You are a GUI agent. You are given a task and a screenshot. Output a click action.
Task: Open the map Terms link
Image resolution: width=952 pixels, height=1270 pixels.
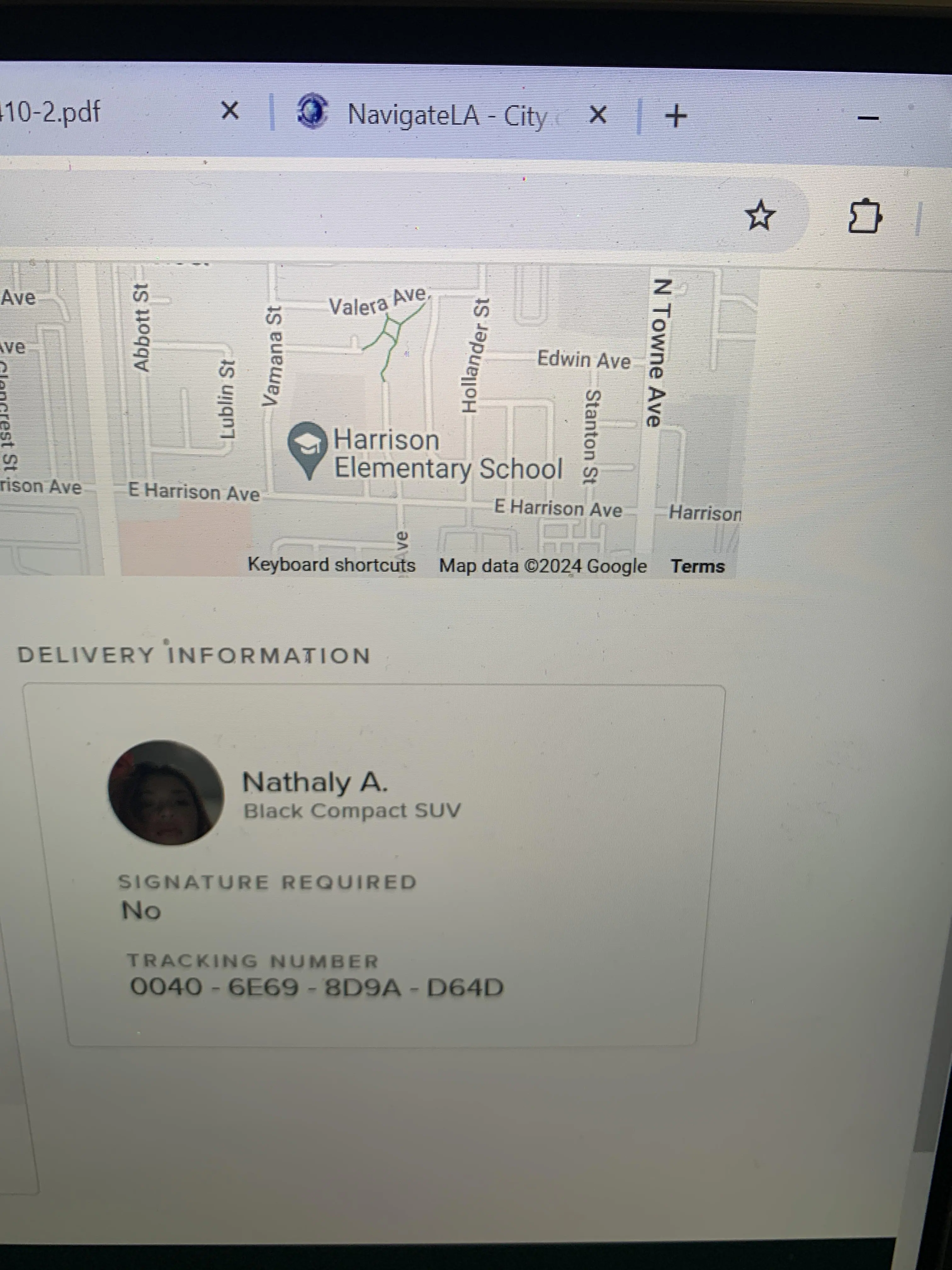point(697,566)
